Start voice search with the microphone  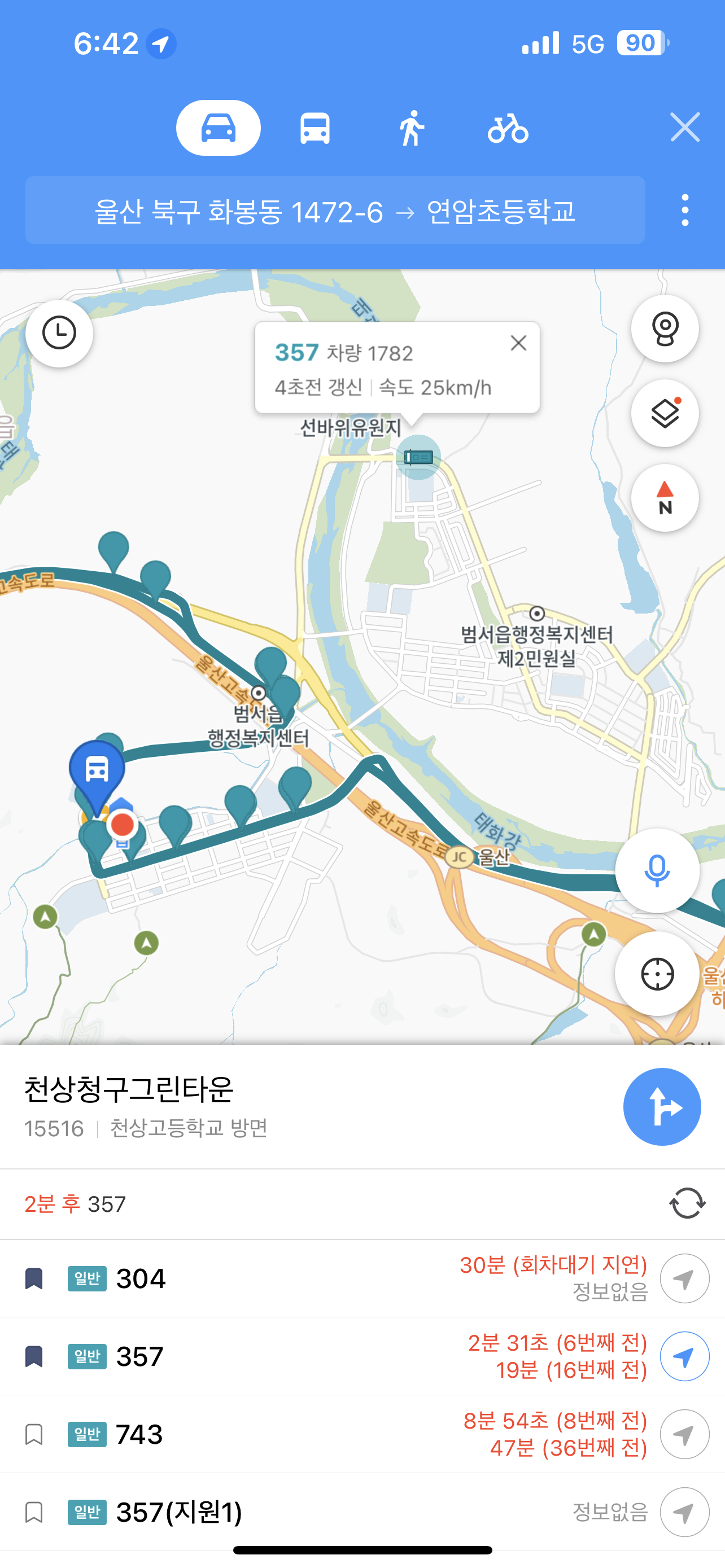tap(657, 870)
